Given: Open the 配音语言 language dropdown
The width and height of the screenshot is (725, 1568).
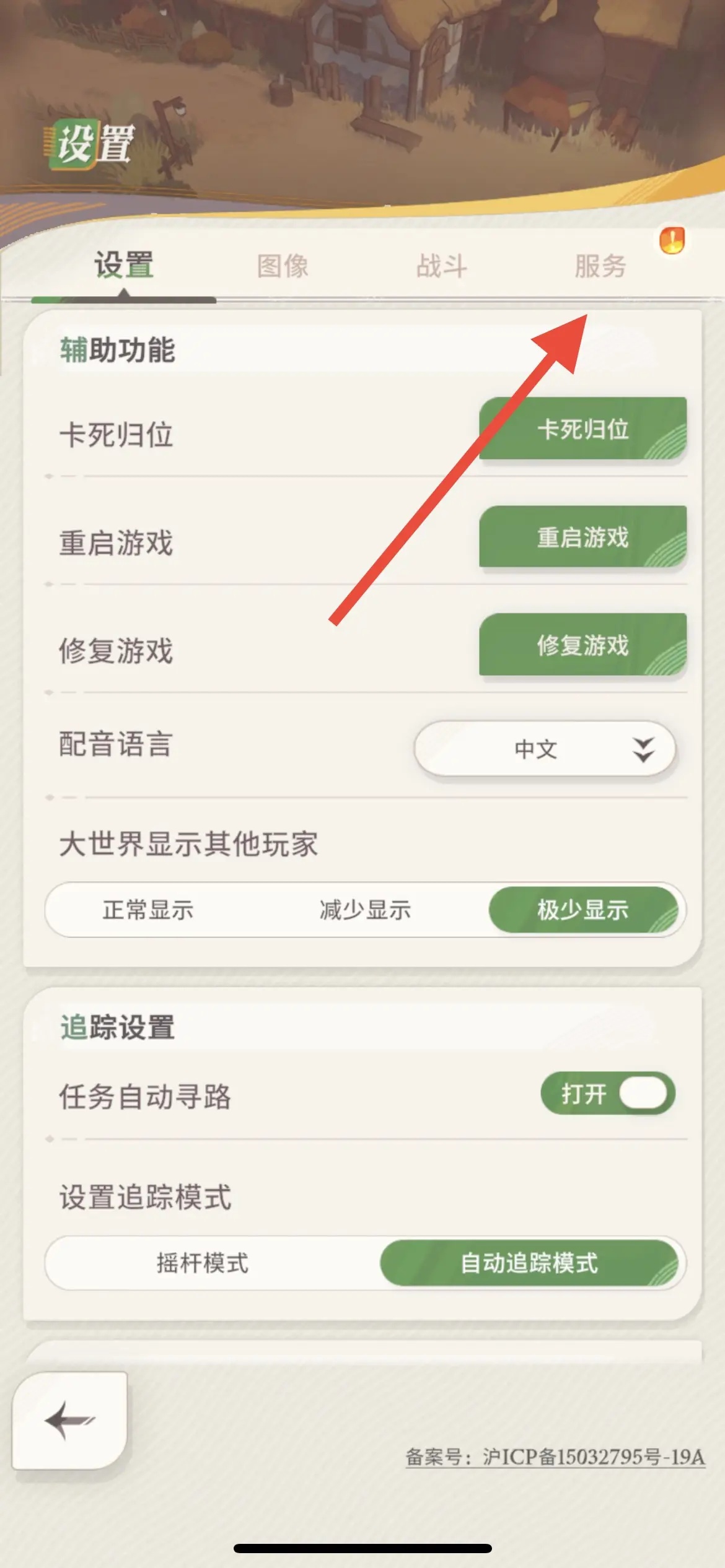Looking at the screenshot, I should click(544, 749).
